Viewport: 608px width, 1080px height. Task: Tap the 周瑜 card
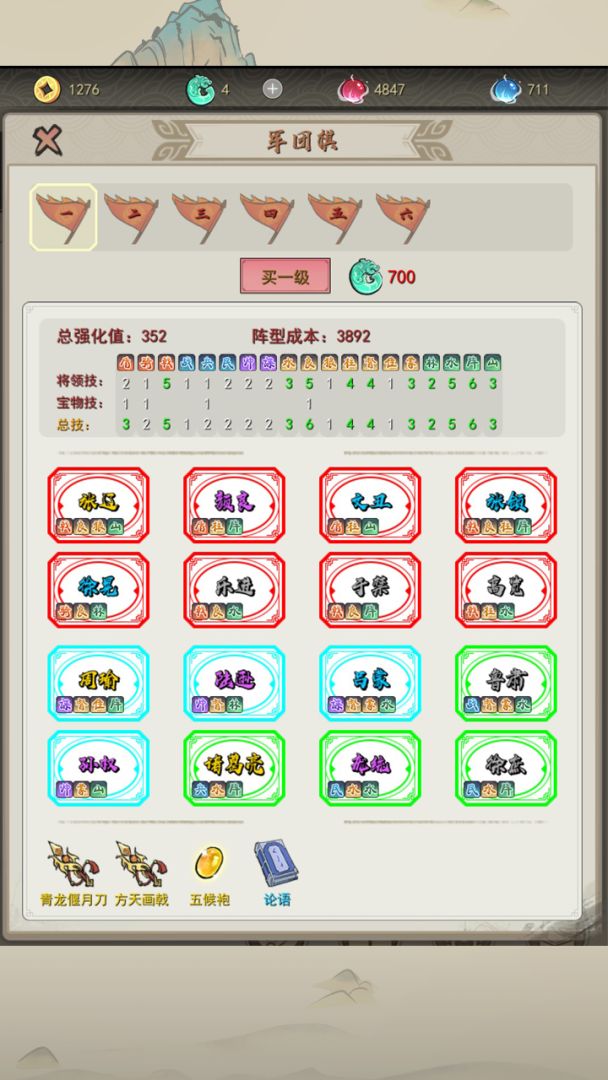tap(98, 683)
